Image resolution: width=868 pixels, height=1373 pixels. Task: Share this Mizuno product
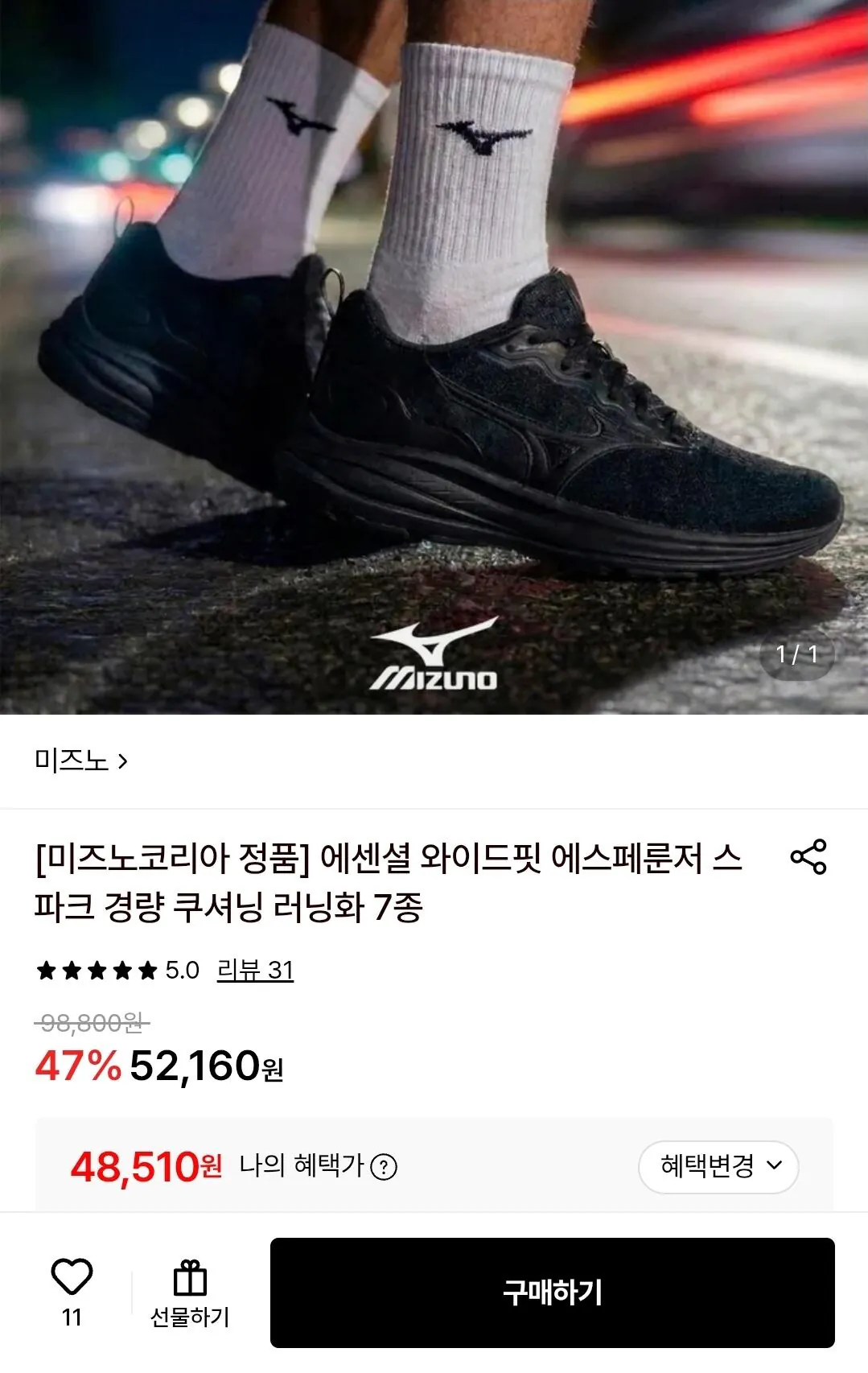click(x=808, y=857)
